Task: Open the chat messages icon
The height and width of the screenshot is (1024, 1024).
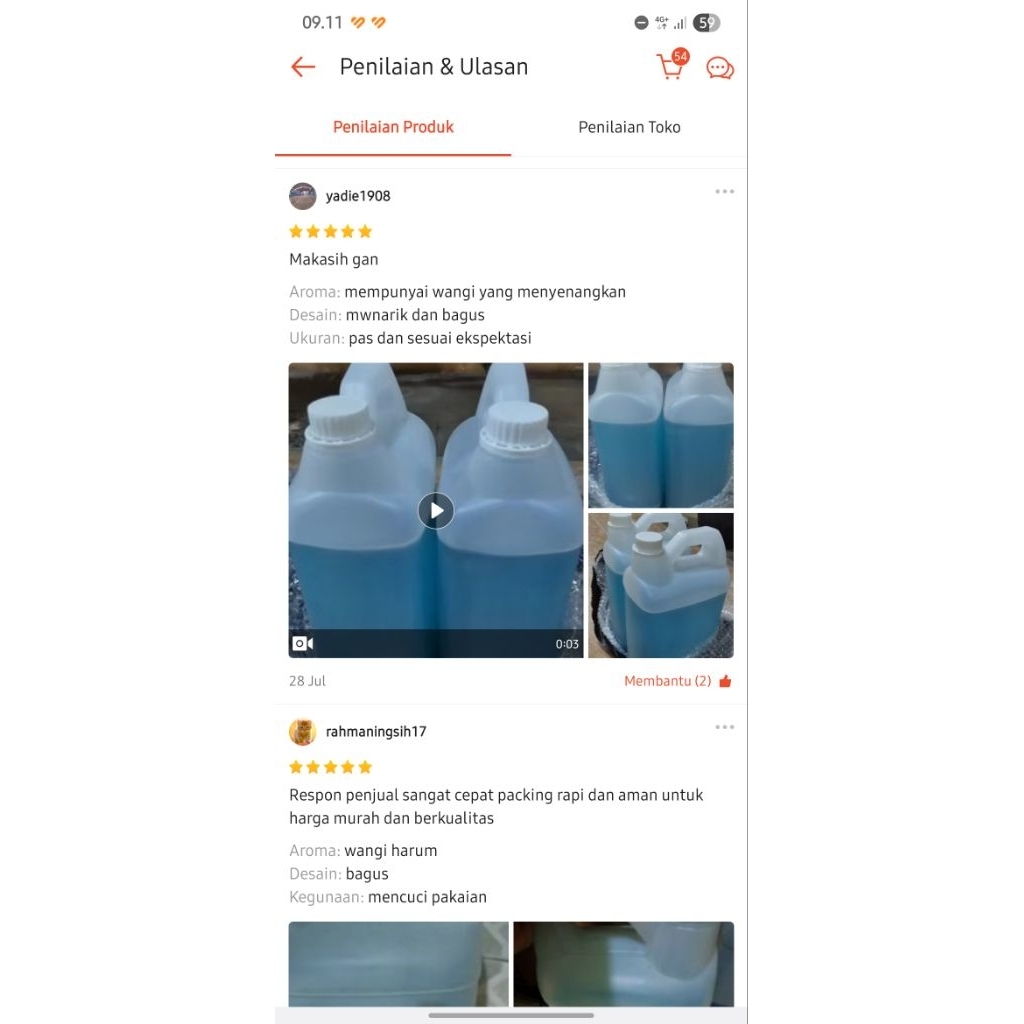Action: [x=720, y=68]
